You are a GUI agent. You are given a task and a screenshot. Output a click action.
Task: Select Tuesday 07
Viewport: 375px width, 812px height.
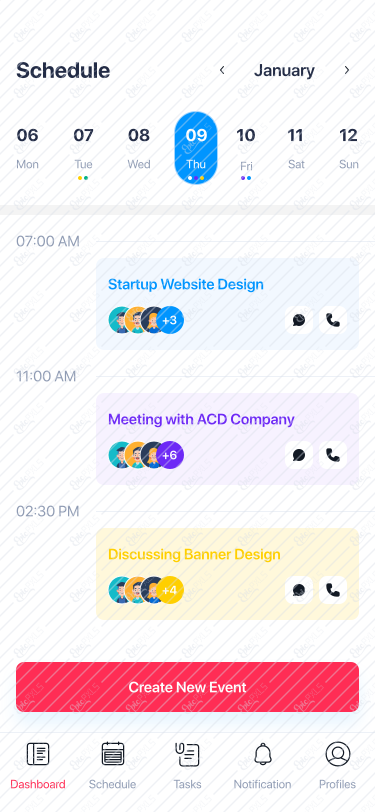point(83,149)
